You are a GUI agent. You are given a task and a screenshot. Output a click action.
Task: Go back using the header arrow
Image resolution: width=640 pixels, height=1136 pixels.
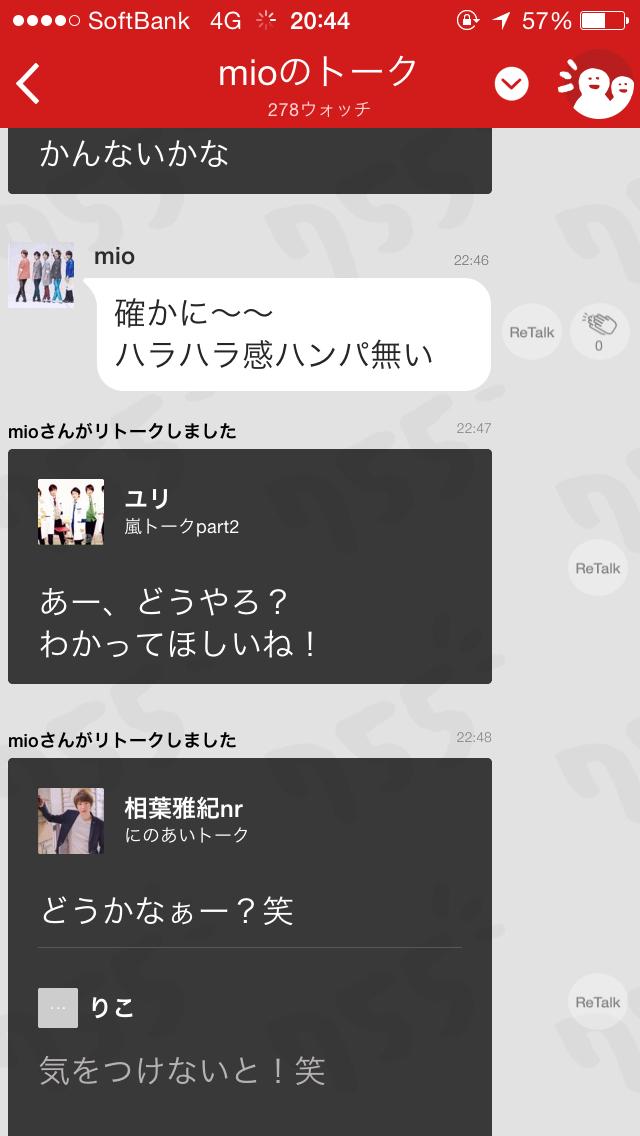point(30,84)
